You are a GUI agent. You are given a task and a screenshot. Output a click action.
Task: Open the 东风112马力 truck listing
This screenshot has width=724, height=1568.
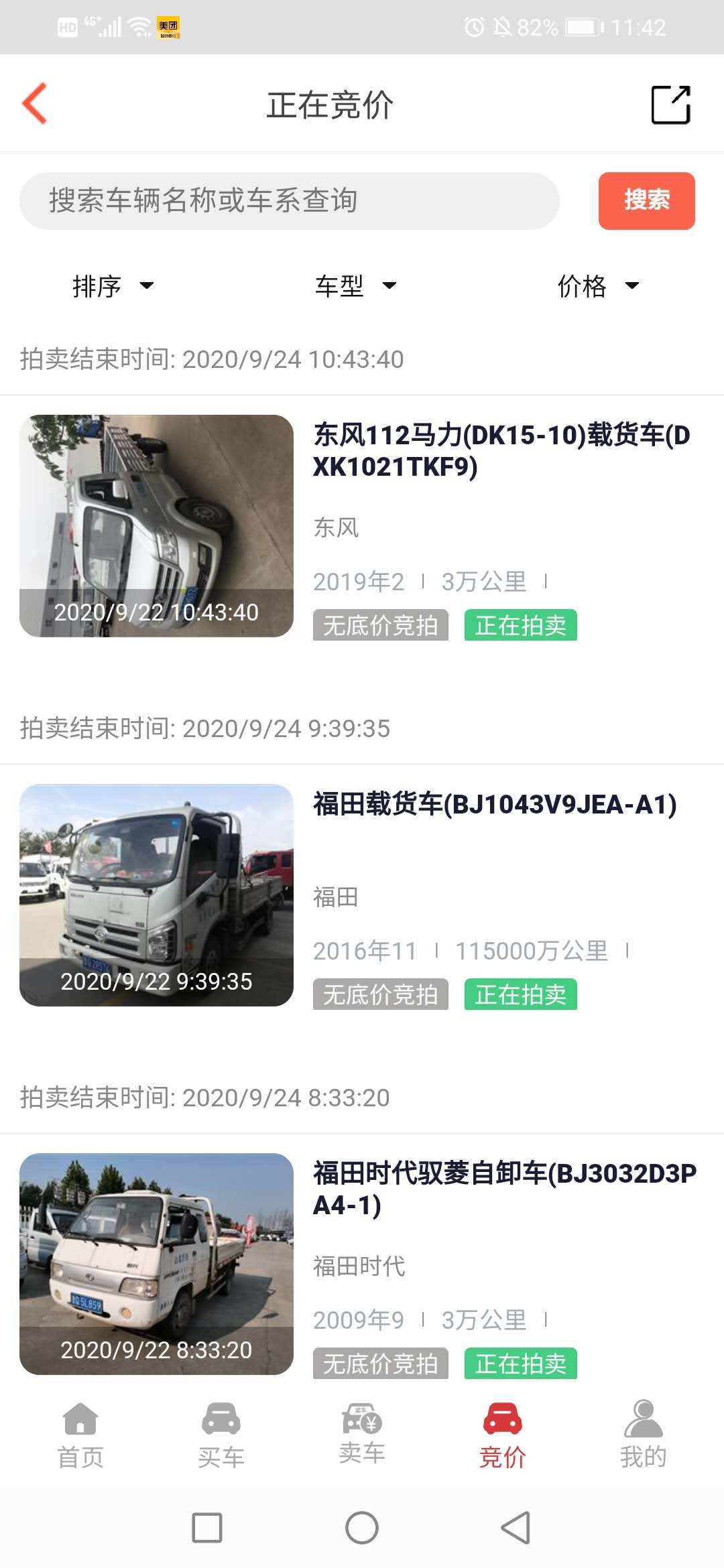click(501, 450)
